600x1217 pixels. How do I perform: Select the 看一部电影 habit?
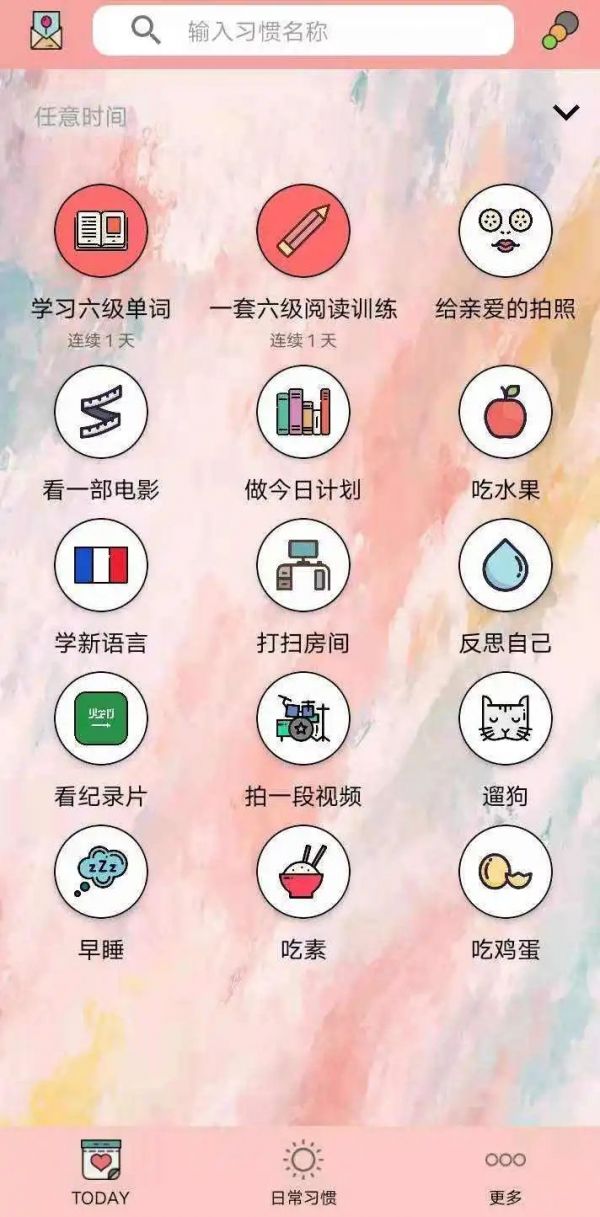[101, 412]
